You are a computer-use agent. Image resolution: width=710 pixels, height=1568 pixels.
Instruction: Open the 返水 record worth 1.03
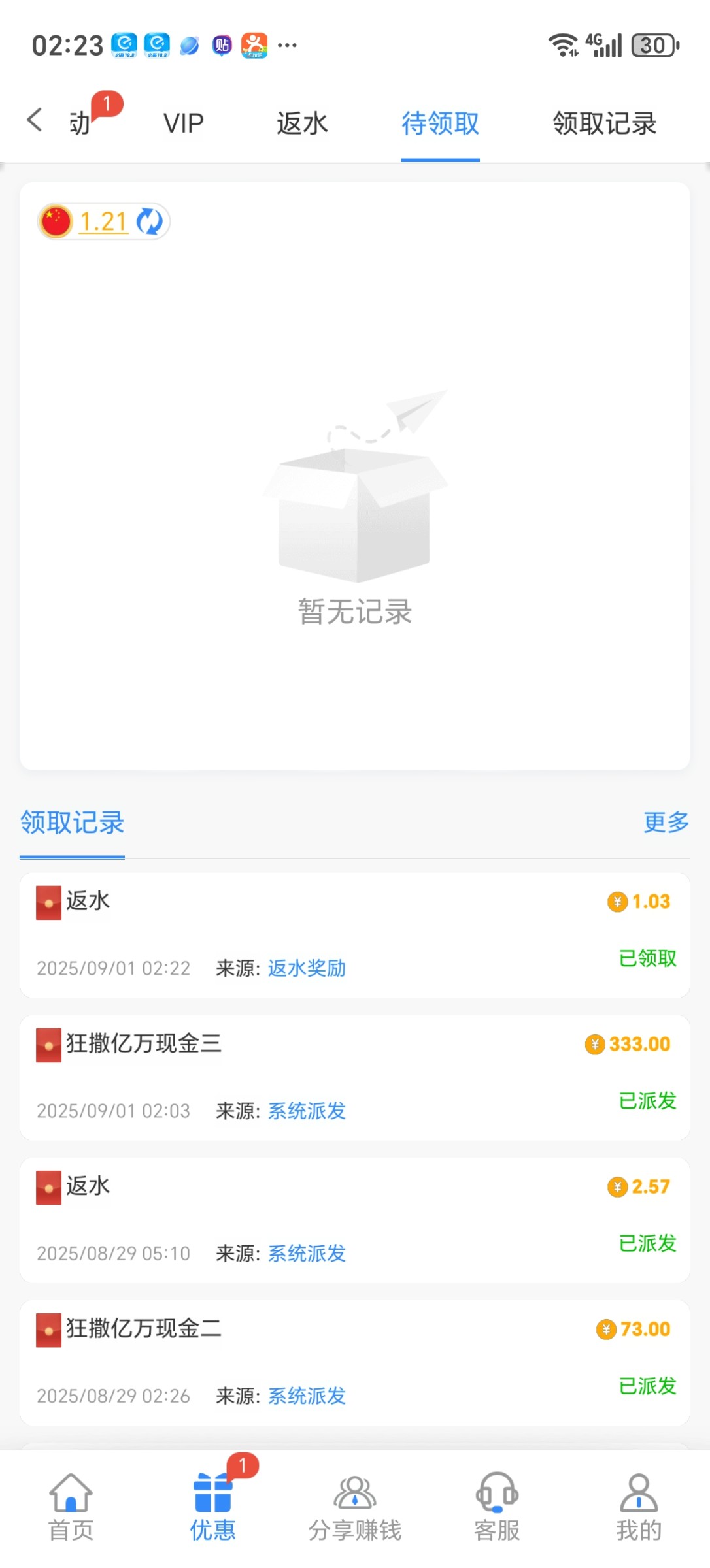(354, 934)
